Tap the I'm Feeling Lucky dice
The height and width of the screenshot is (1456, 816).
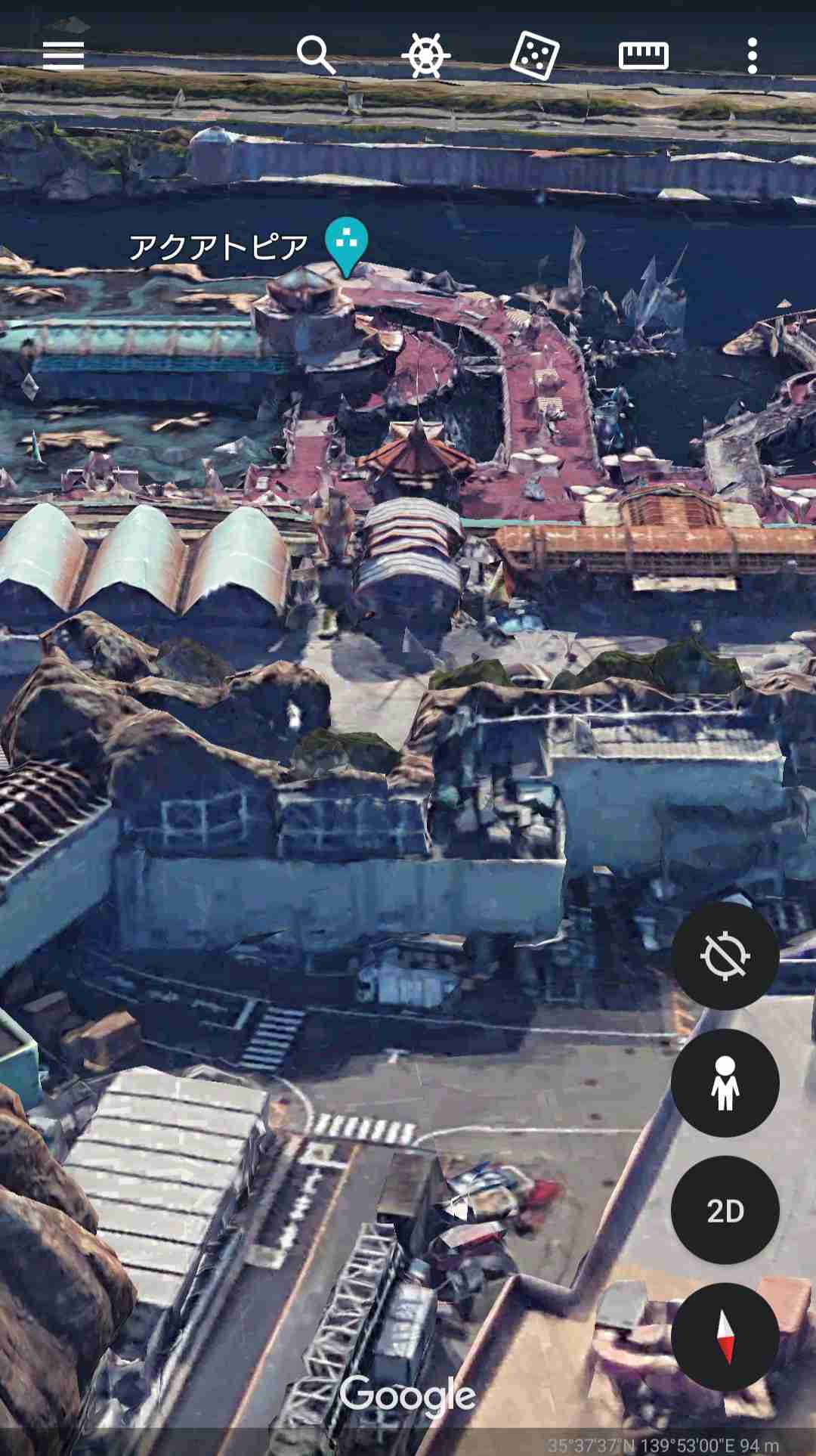pos(535,56)
